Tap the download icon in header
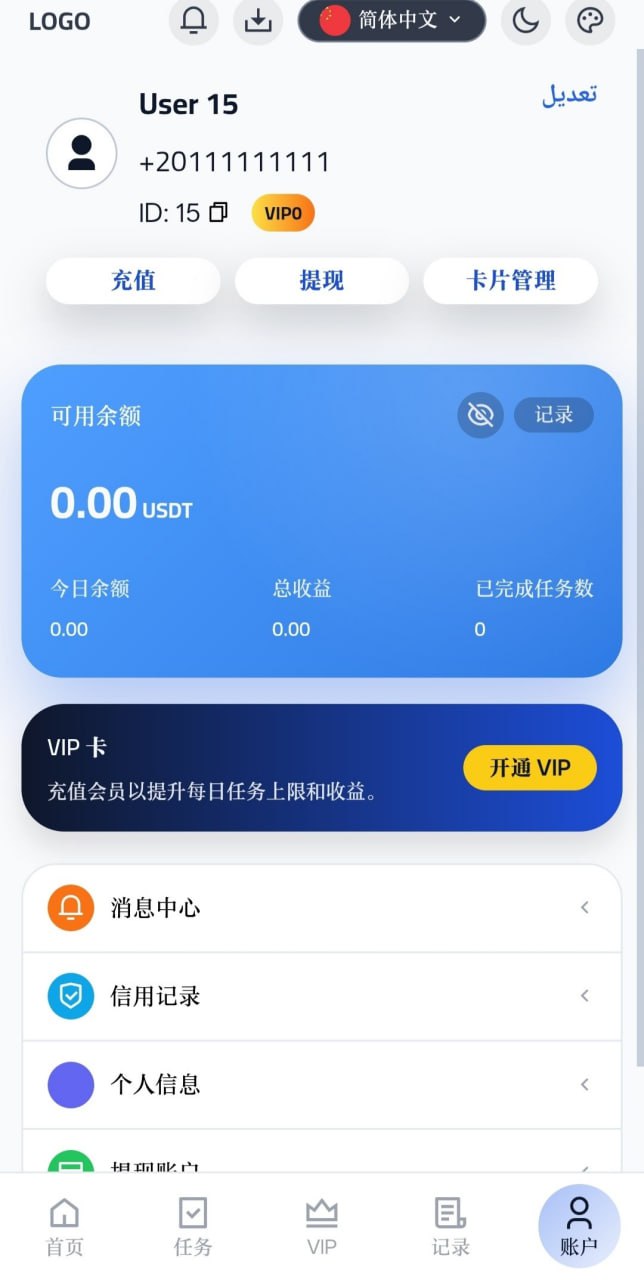Screen dimensions: 644x1280 [258, 21]
